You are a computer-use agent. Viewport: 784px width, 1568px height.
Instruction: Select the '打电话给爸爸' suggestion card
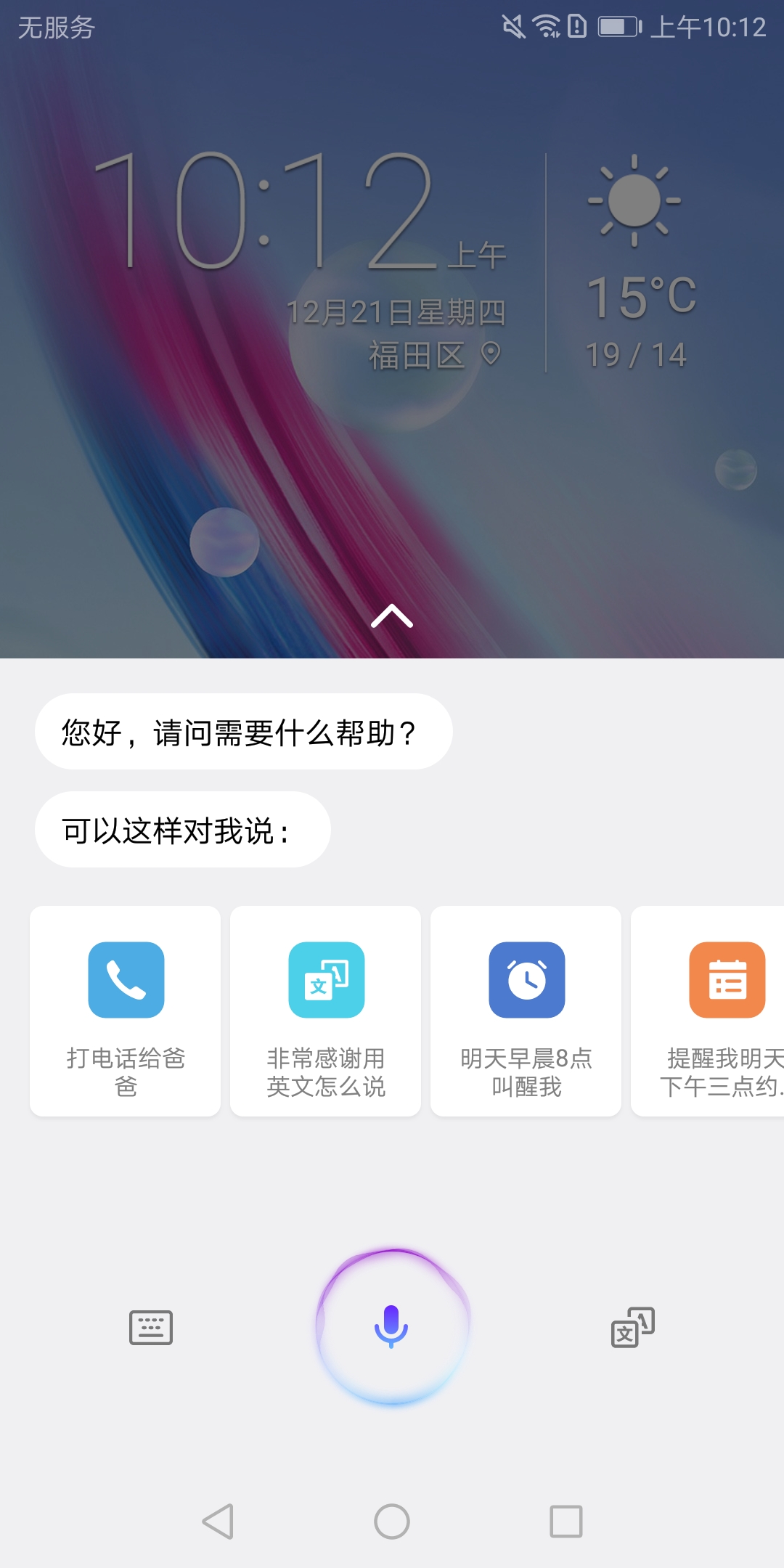click(126, 1010)
